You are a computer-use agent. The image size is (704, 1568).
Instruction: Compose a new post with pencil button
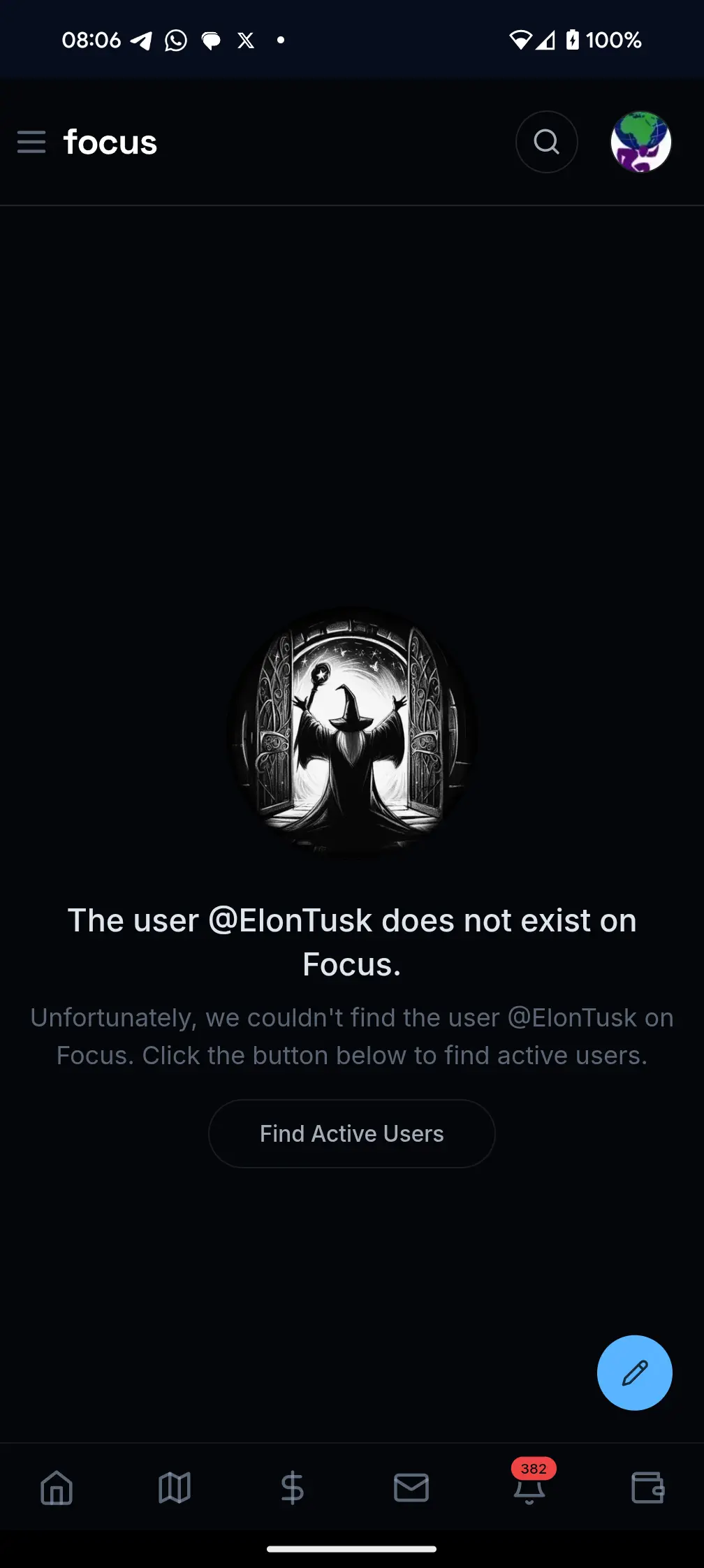click(634, 1373)
